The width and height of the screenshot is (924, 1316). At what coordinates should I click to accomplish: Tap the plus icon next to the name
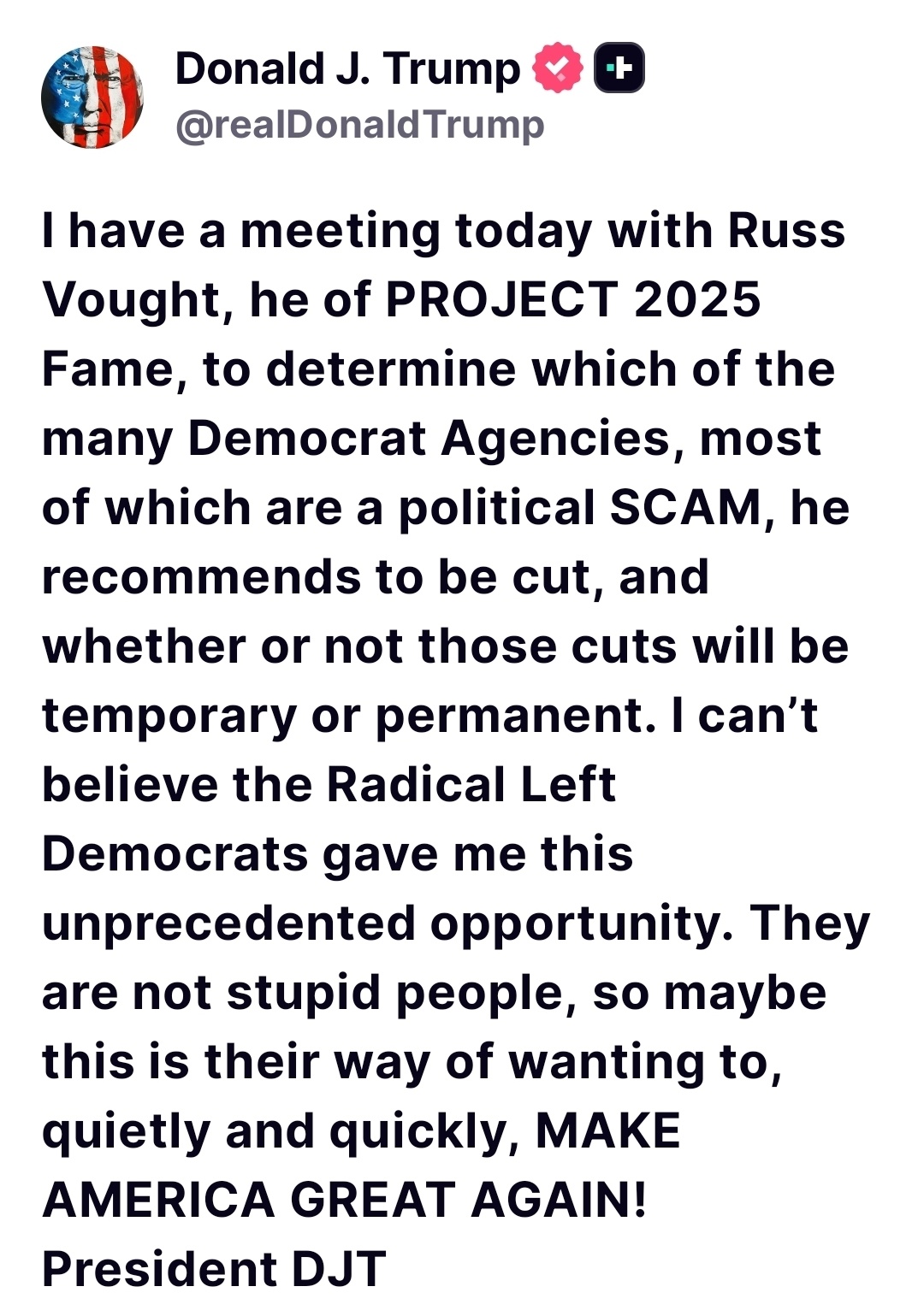pyautogui.click(x=618, y=68)
